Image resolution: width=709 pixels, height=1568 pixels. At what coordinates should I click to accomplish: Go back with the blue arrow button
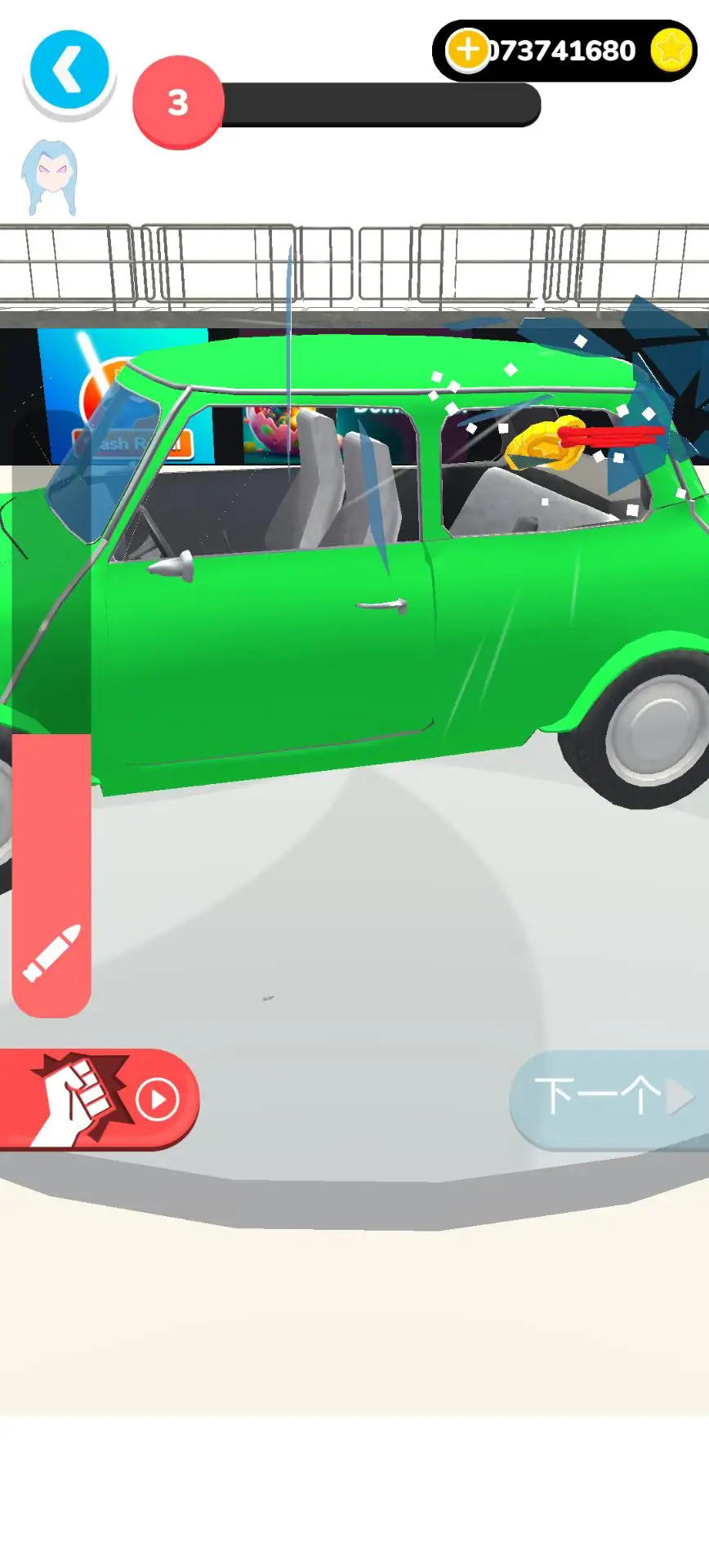pyautogui.click(x=69, y=70)
